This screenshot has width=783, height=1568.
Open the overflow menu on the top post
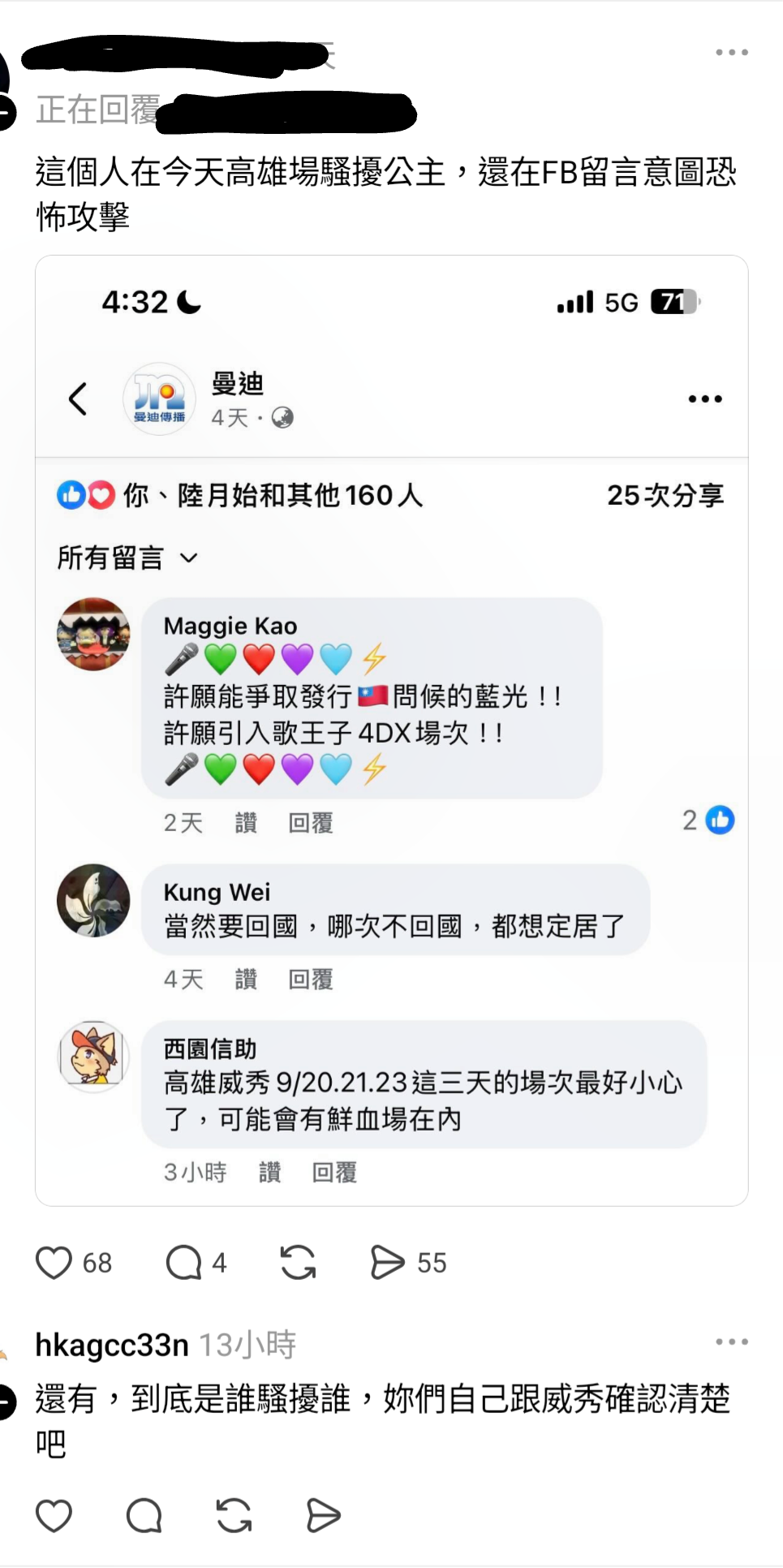click(x=731, y=53)
